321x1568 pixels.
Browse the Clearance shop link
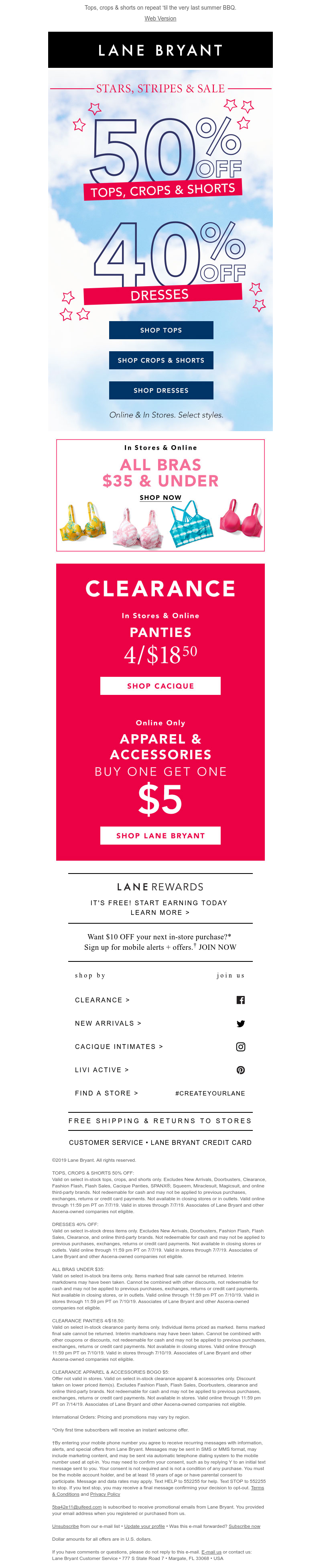pos(102,1000)
